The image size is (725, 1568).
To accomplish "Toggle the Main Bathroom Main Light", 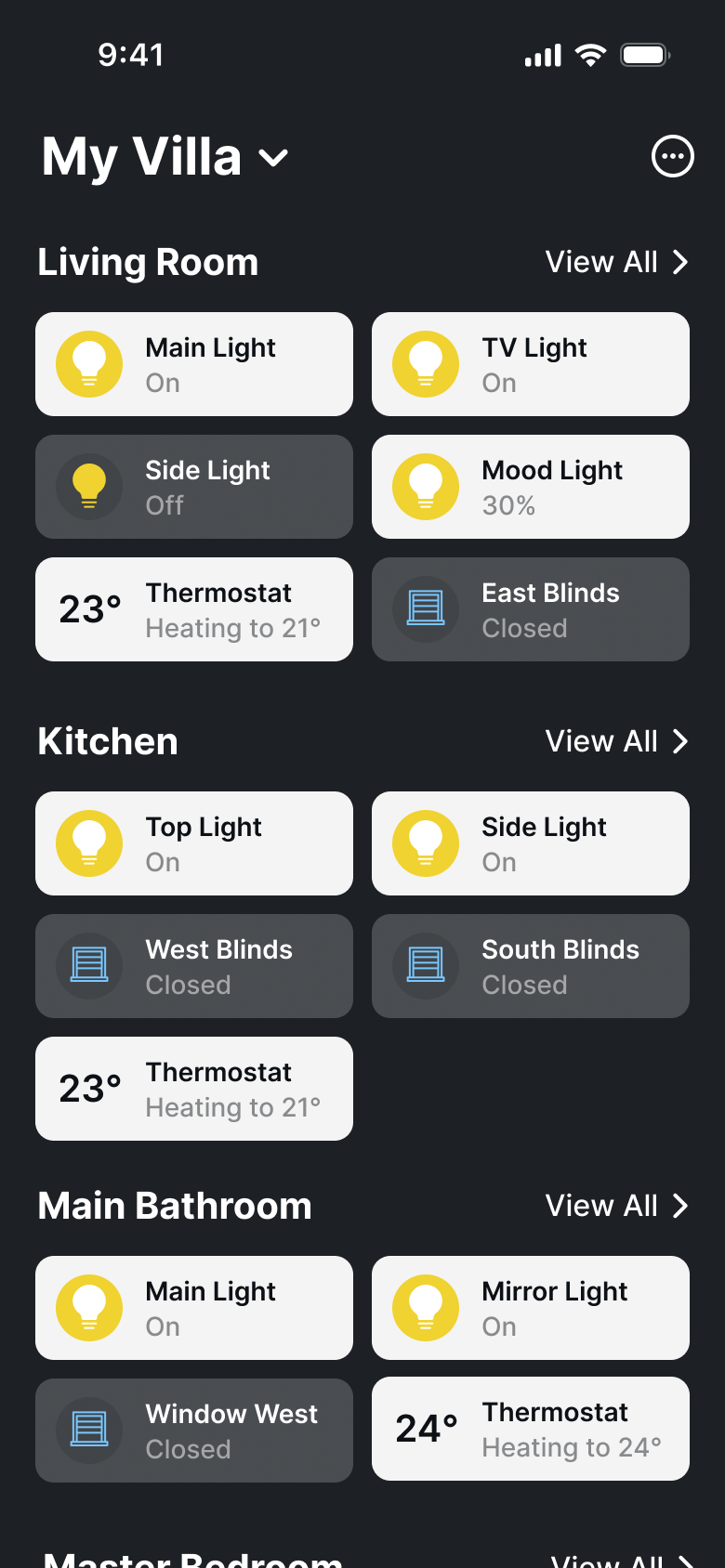I will point(194,1308).
